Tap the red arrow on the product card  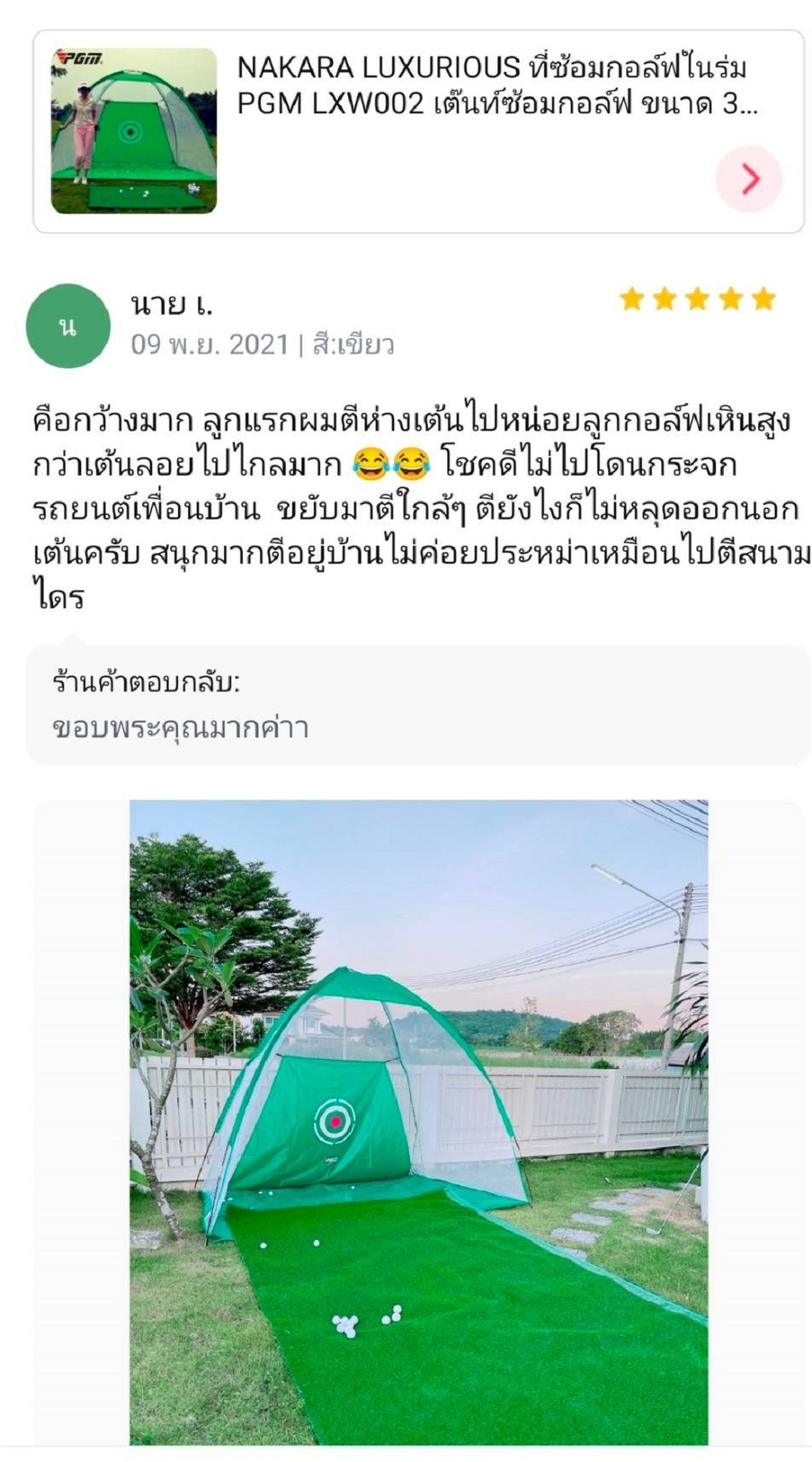(x=749, y=179)
